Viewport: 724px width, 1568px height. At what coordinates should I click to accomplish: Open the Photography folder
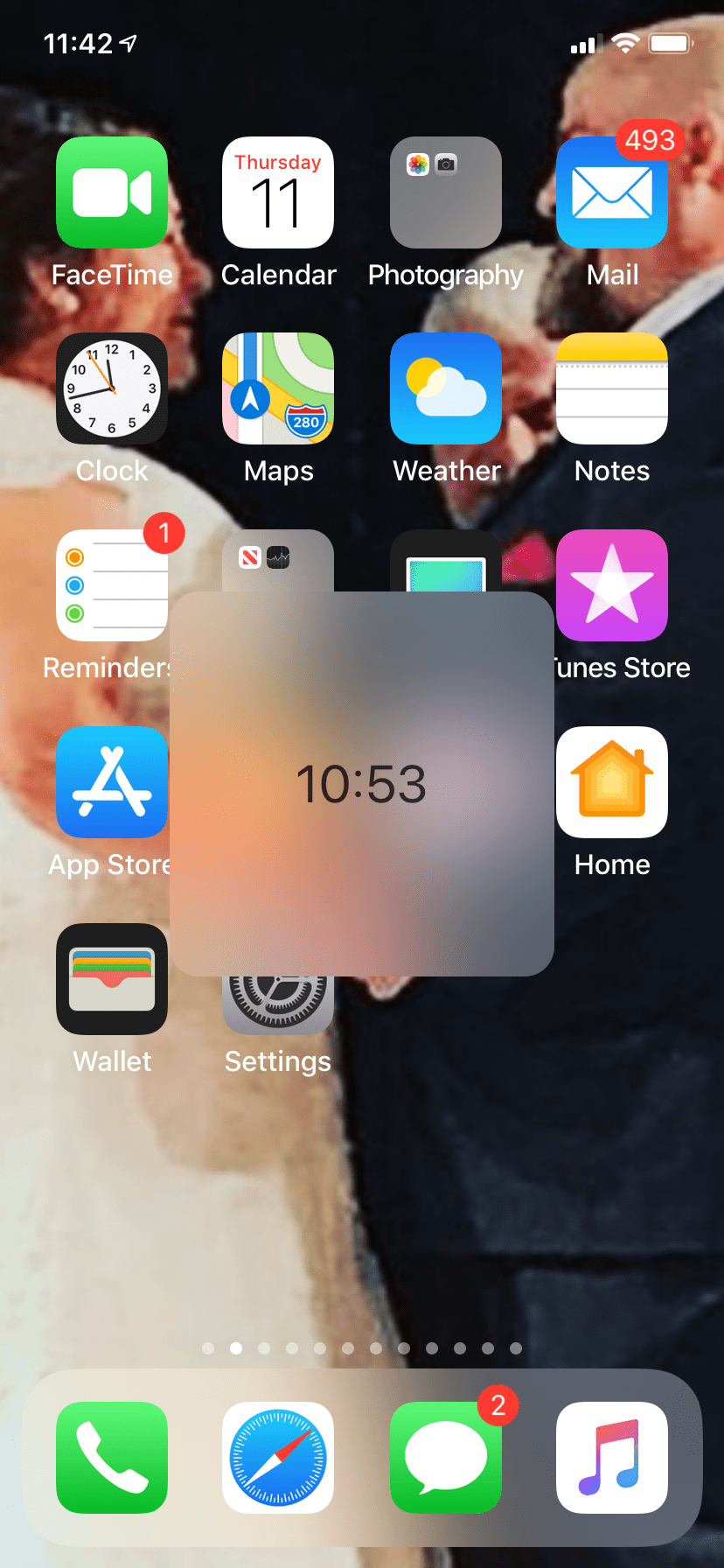(x=446, y=192)
